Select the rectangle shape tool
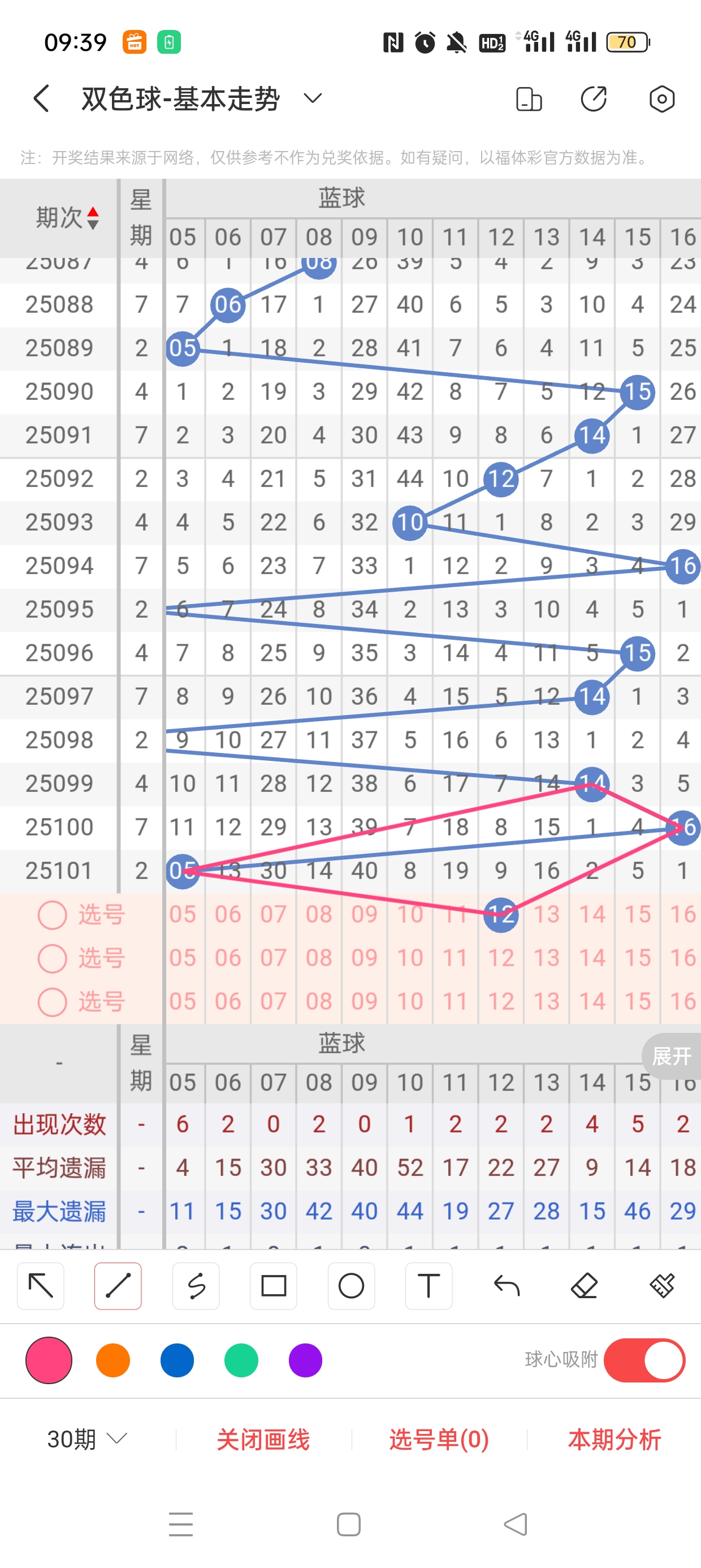 click(273, 1286)
